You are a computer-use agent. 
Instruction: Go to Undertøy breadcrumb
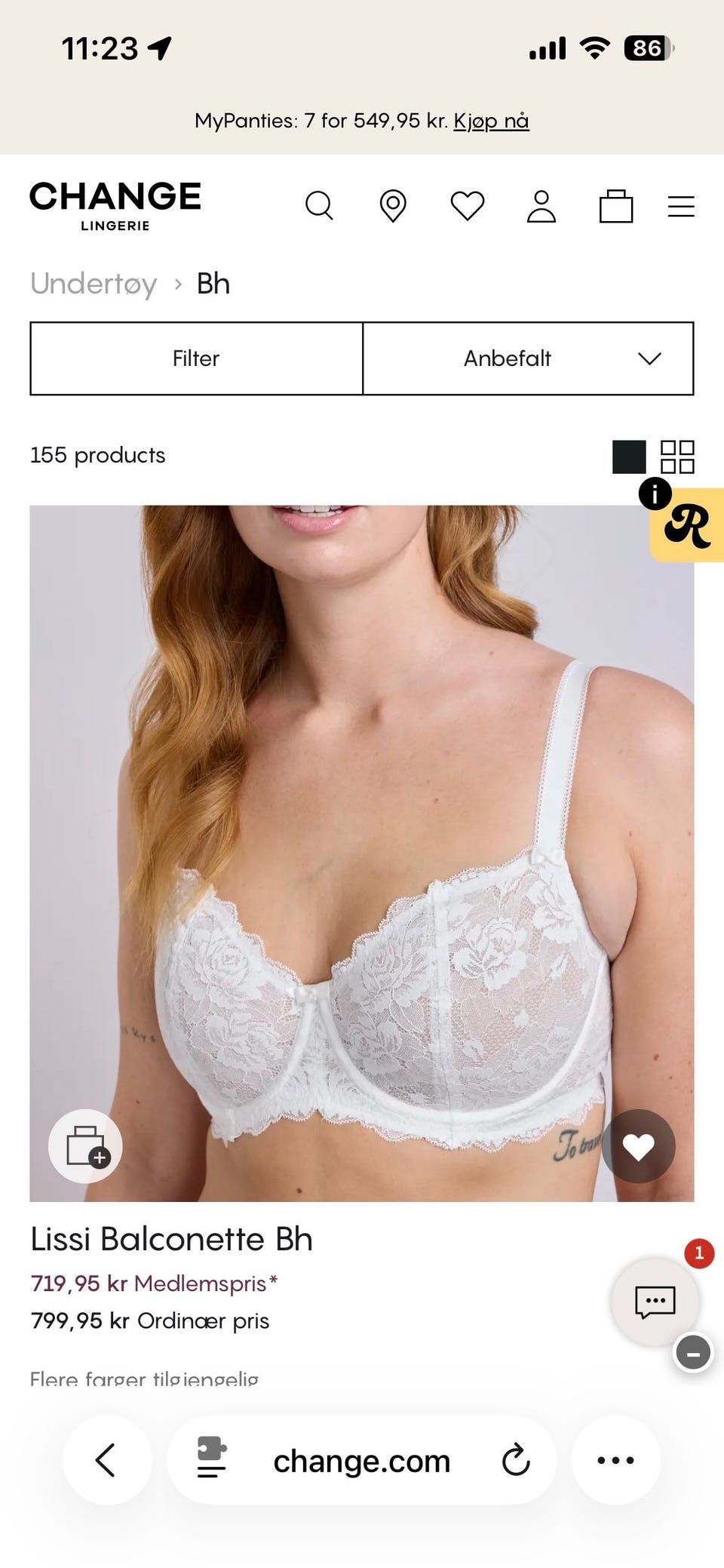[94, 284]
